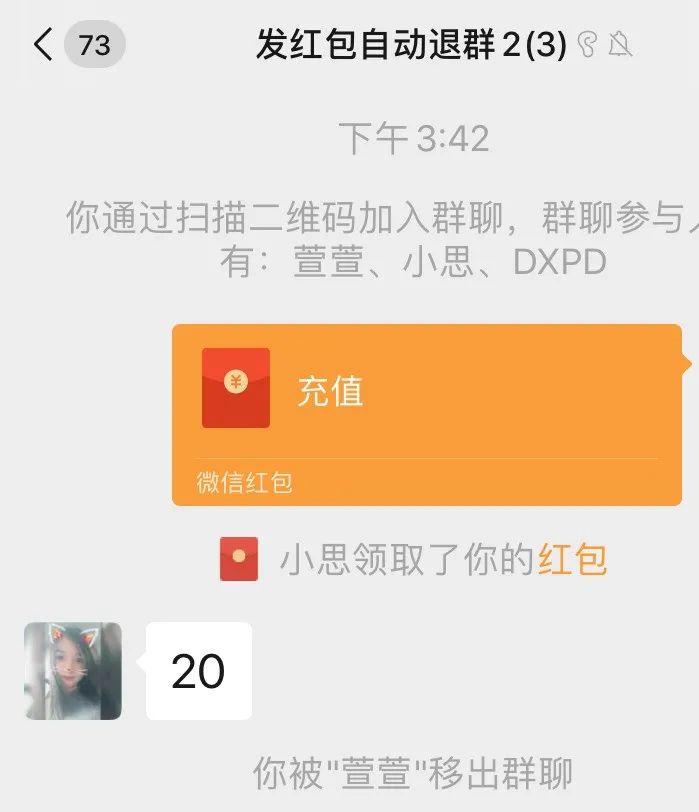
Task: Tap the orange 红包 link
Action: pyautogui.click(x=572, y=560)
